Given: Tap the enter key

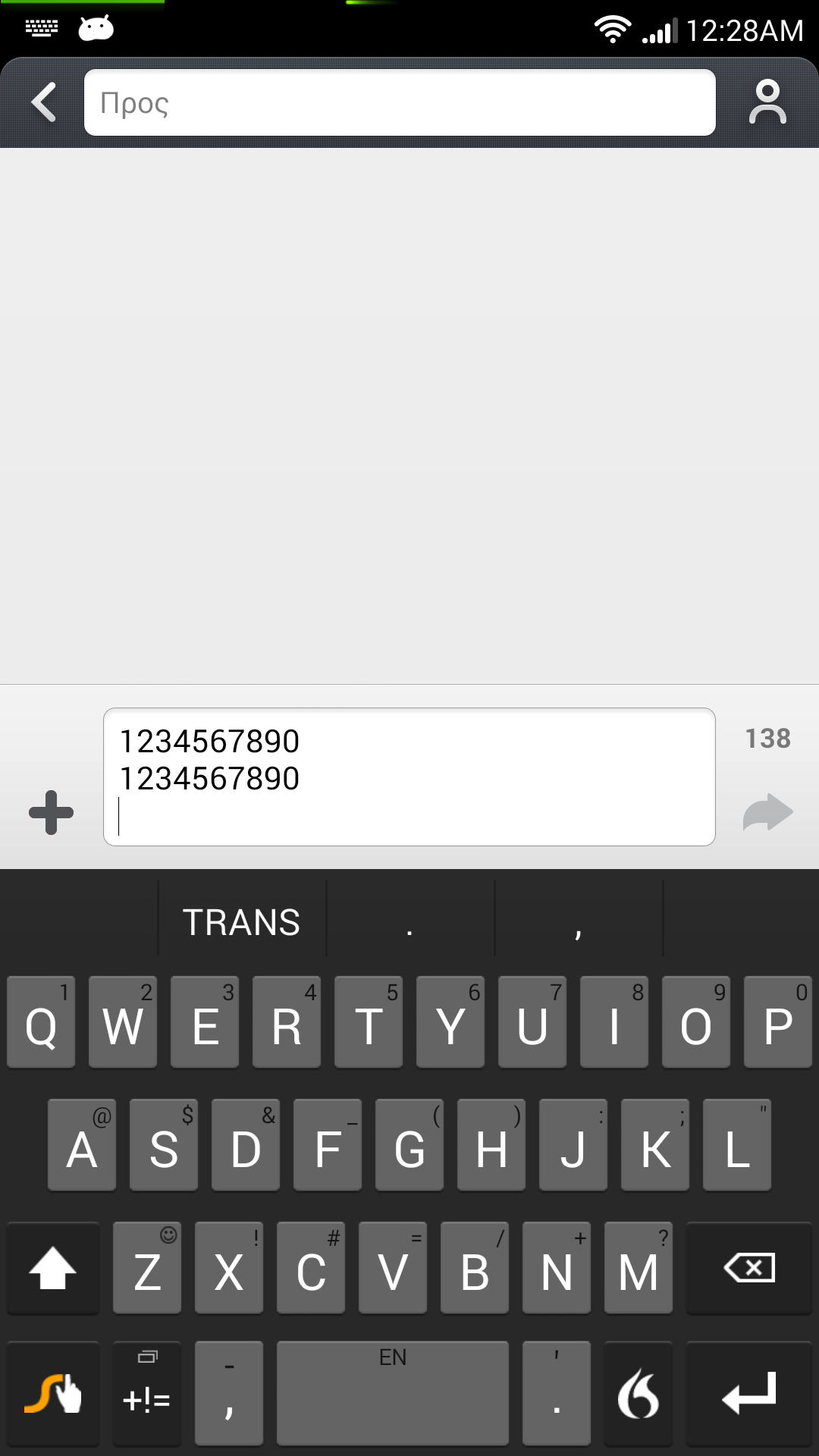Looking at the screenshot, I should point(748,1394).
